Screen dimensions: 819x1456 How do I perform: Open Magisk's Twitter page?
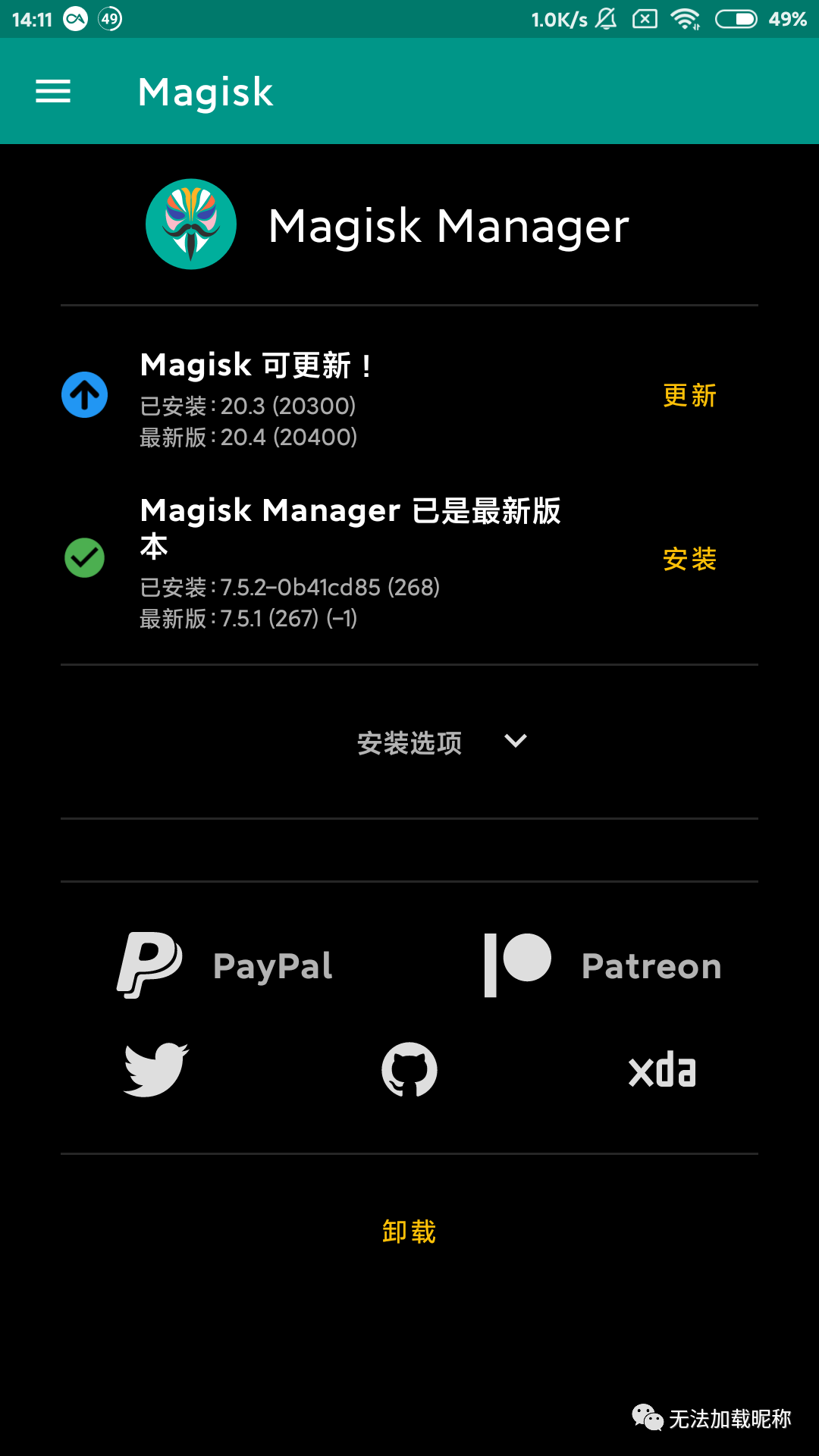(x=155, y=1069)
